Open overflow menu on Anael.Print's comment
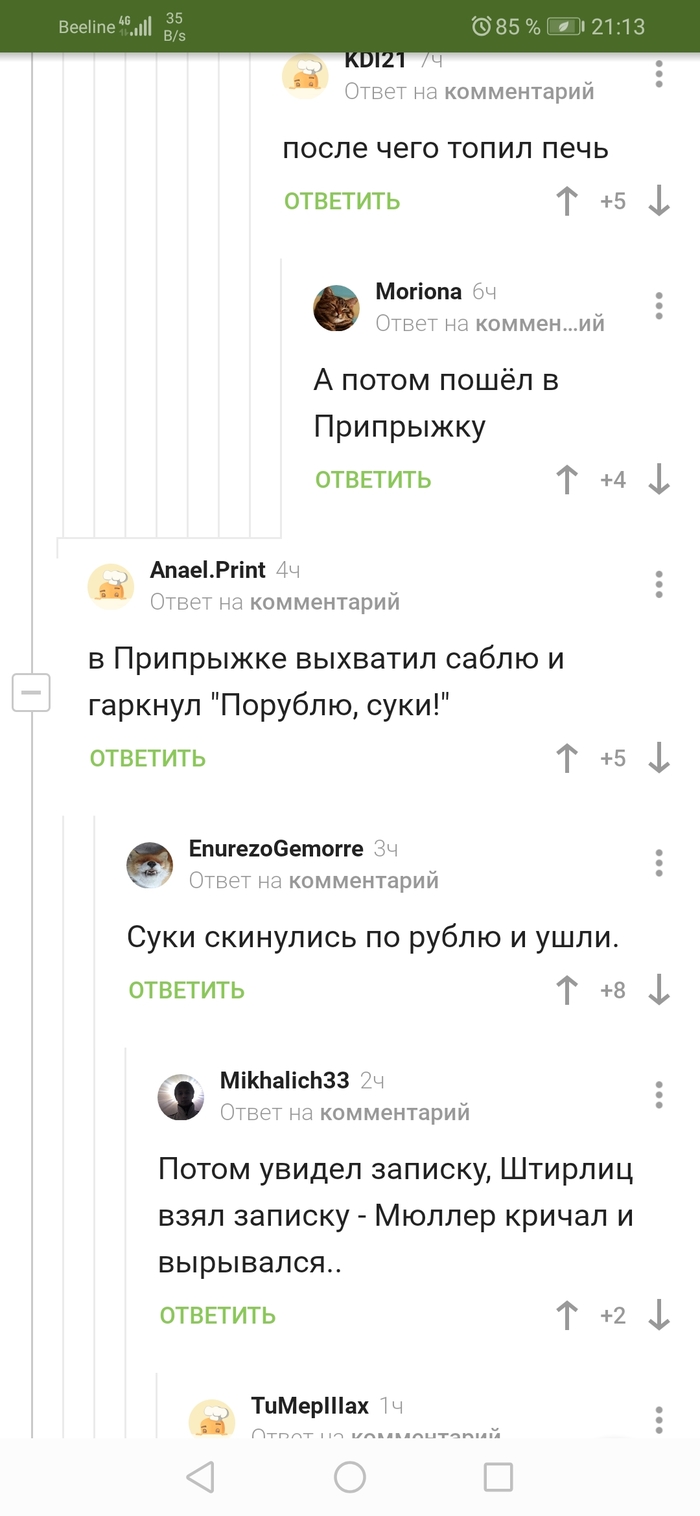 [659, 583]
